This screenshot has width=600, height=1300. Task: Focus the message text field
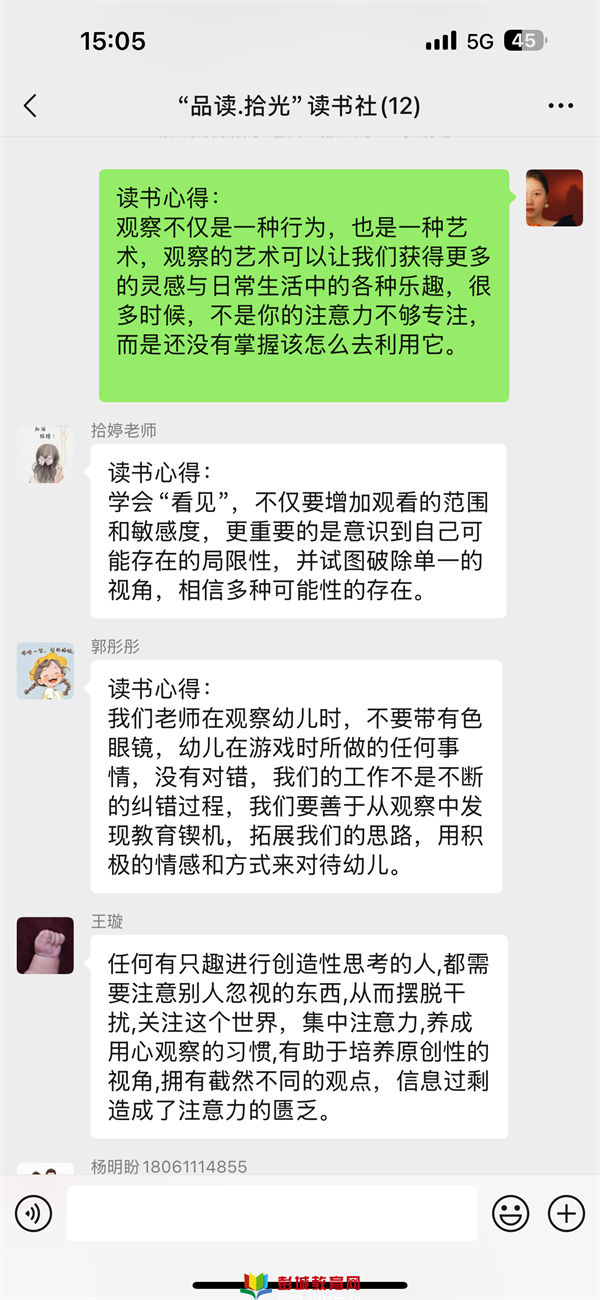point(272,1214)
